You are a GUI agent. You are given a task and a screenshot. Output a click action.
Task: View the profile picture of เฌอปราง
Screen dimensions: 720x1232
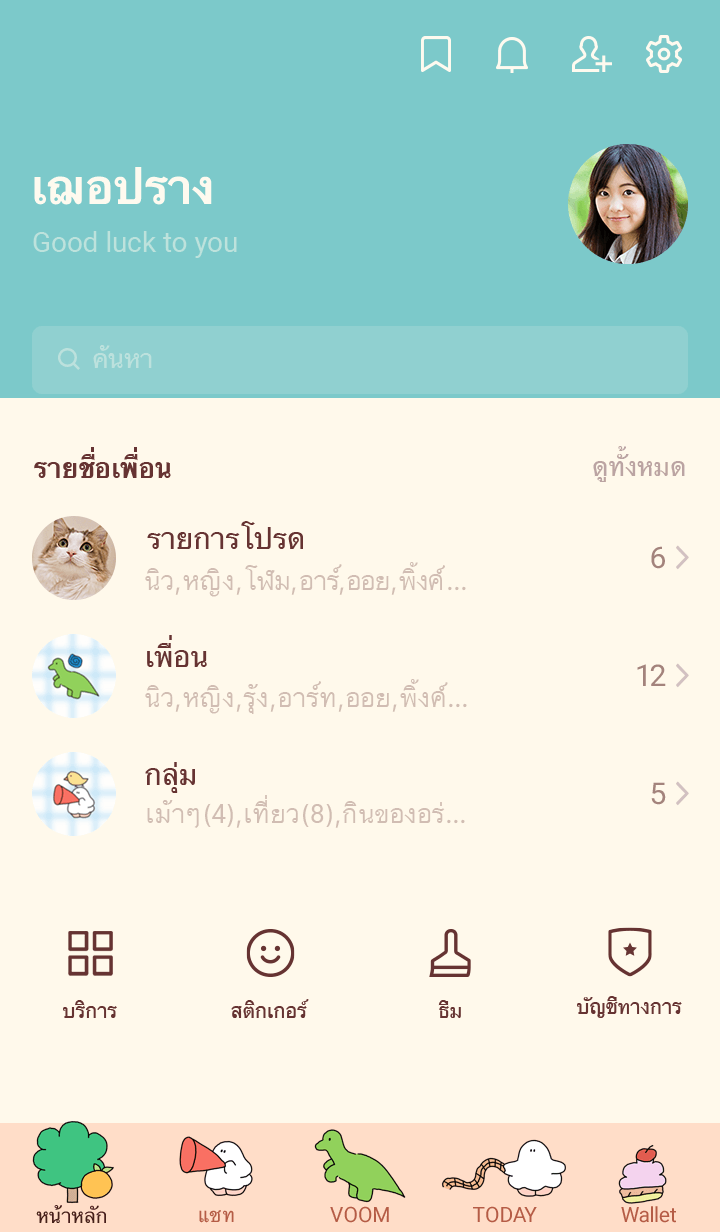628,204
